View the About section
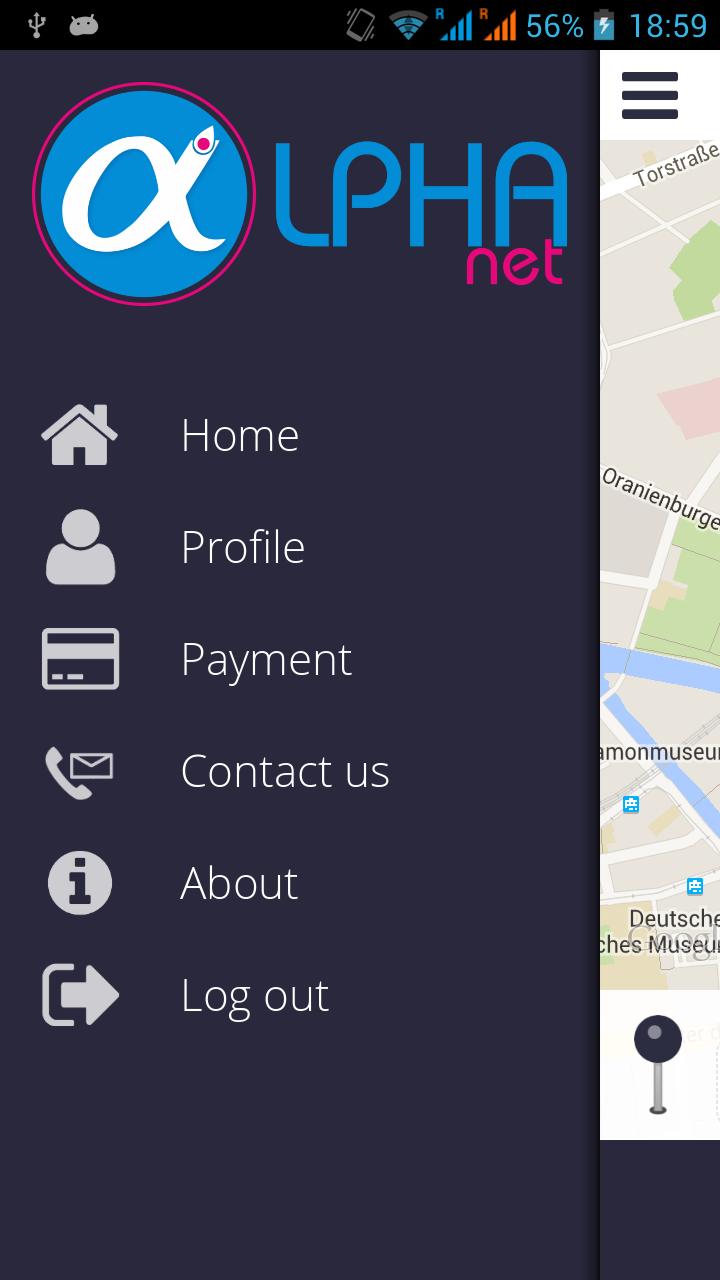This screenshot has height=1280, width=720. tap(239, 883)
